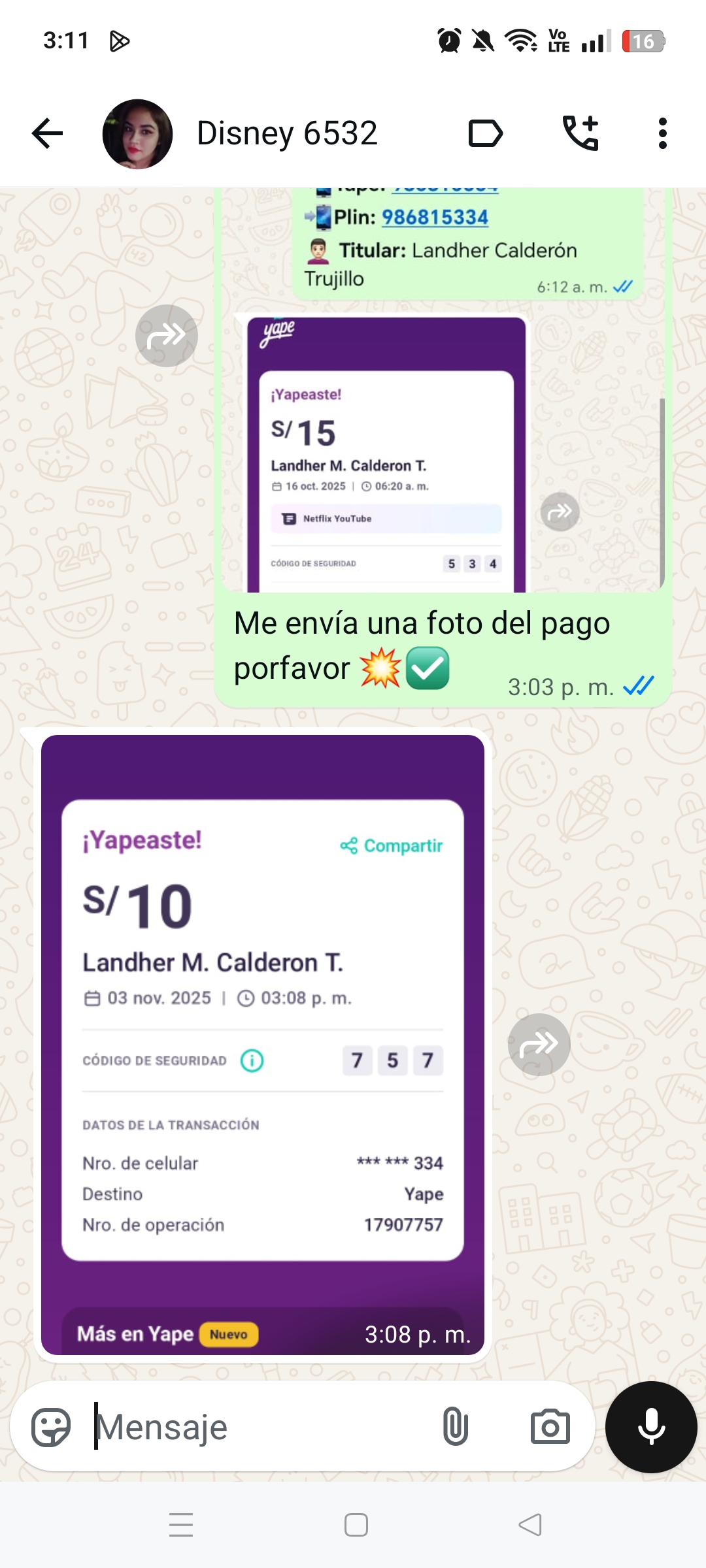Tap Compartir on the Yape receipt
The height and width of the screenshot is (1568, 706).
392,845
